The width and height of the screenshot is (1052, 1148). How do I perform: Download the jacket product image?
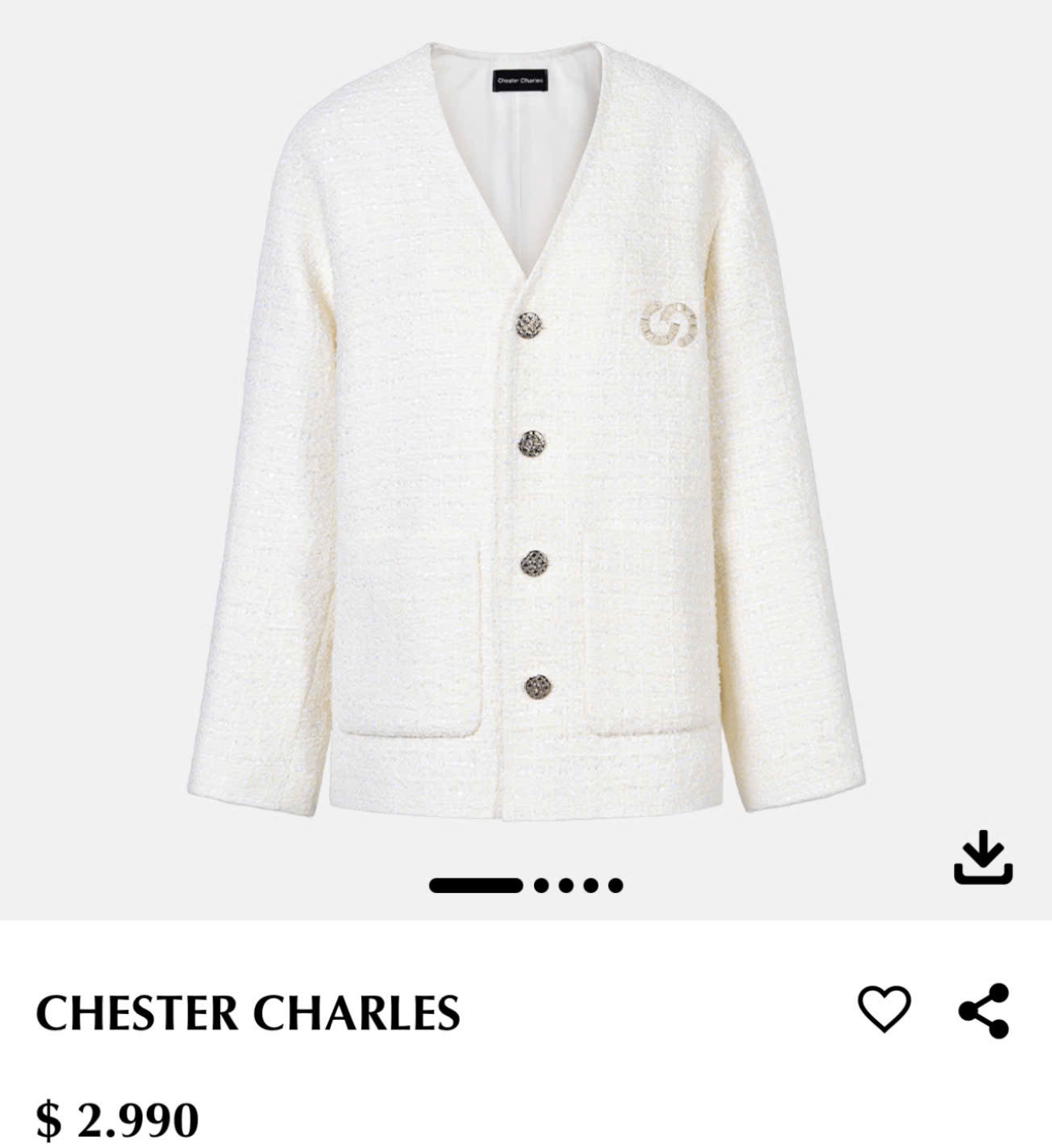[x=983, y=858]
